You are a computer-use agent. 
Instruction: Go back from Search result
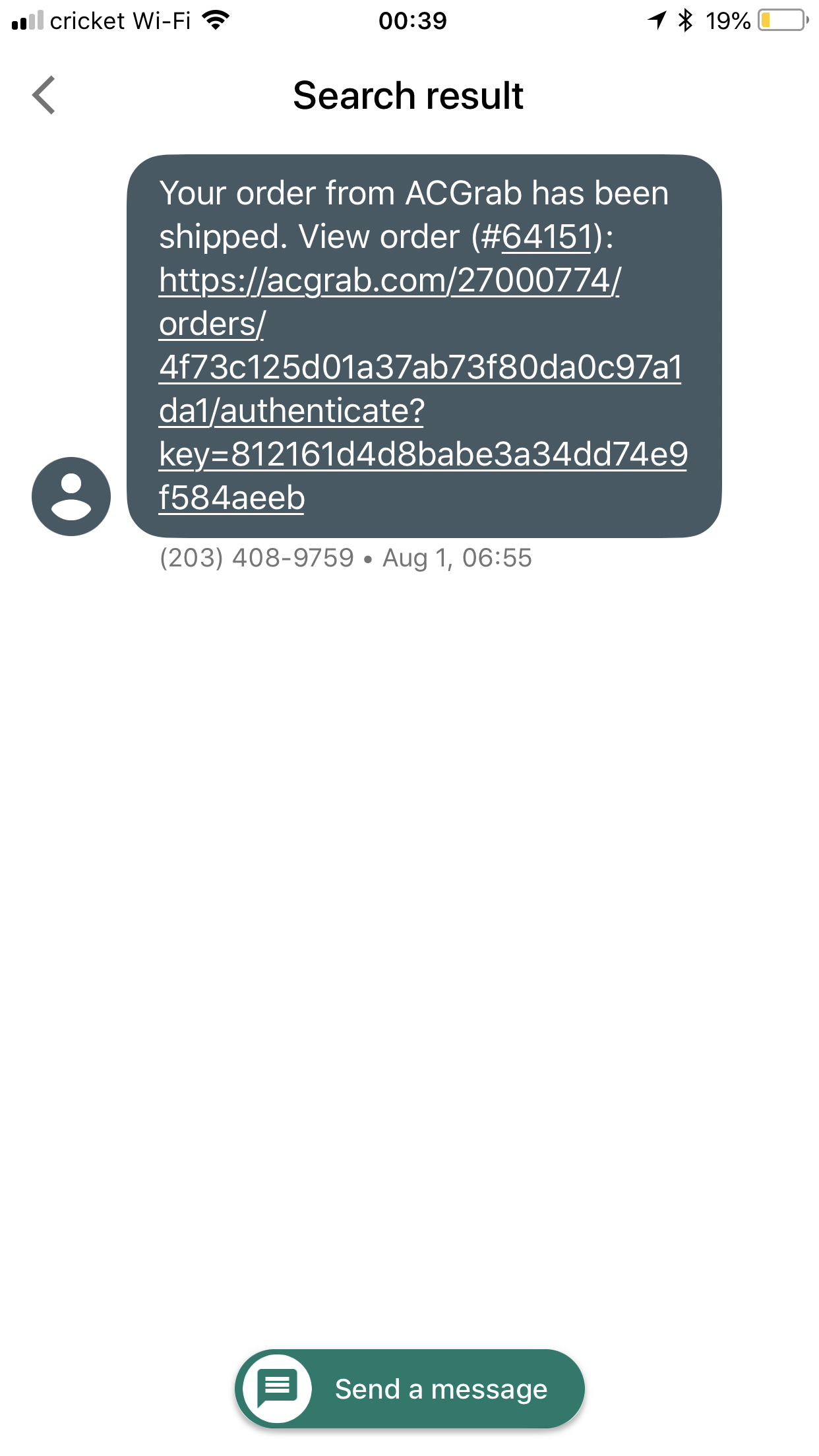pyautogui.click(x=44, y=95)
